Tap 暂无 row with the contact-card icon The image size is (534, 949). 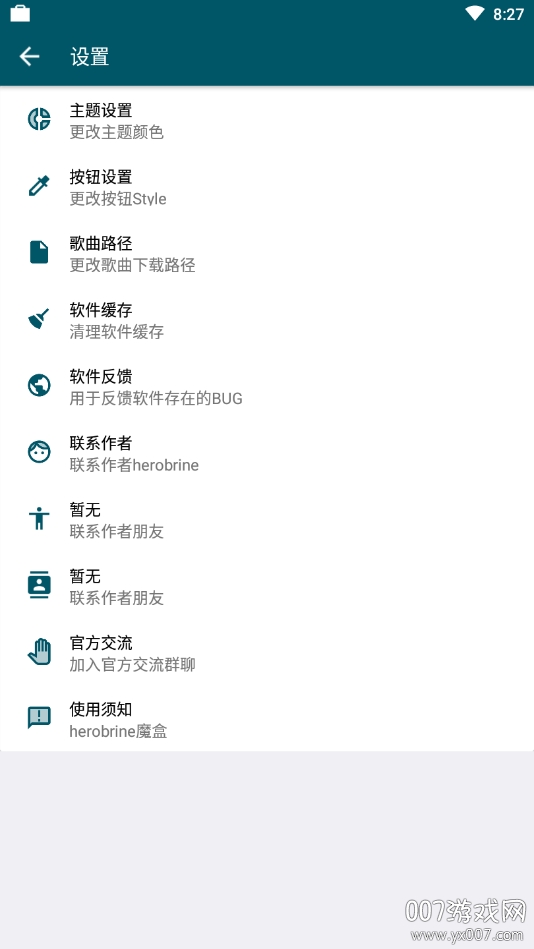[x=267, y=585]
